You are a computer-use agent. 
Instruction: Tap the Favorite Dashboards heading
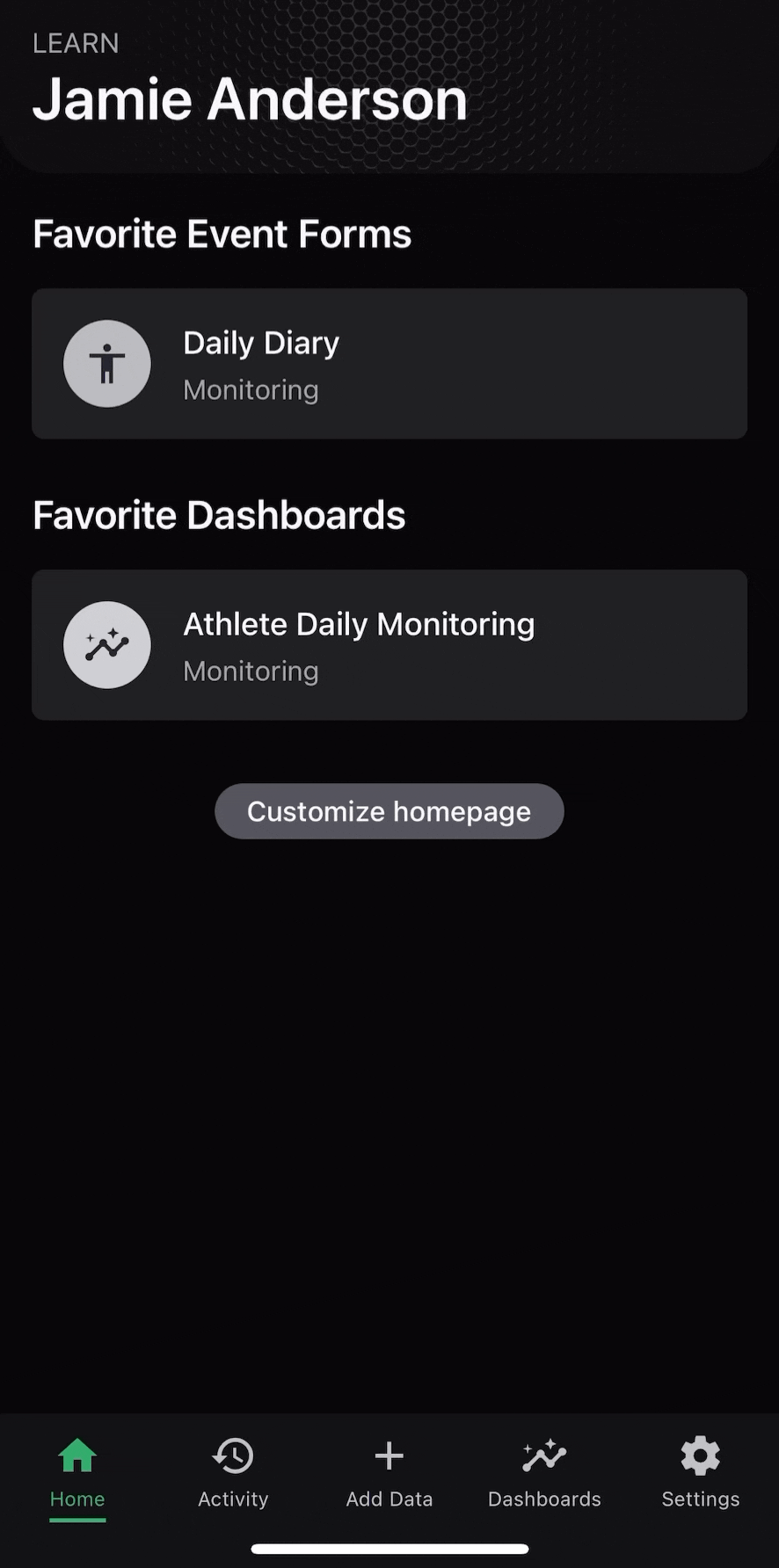click(x=218, y=514)
